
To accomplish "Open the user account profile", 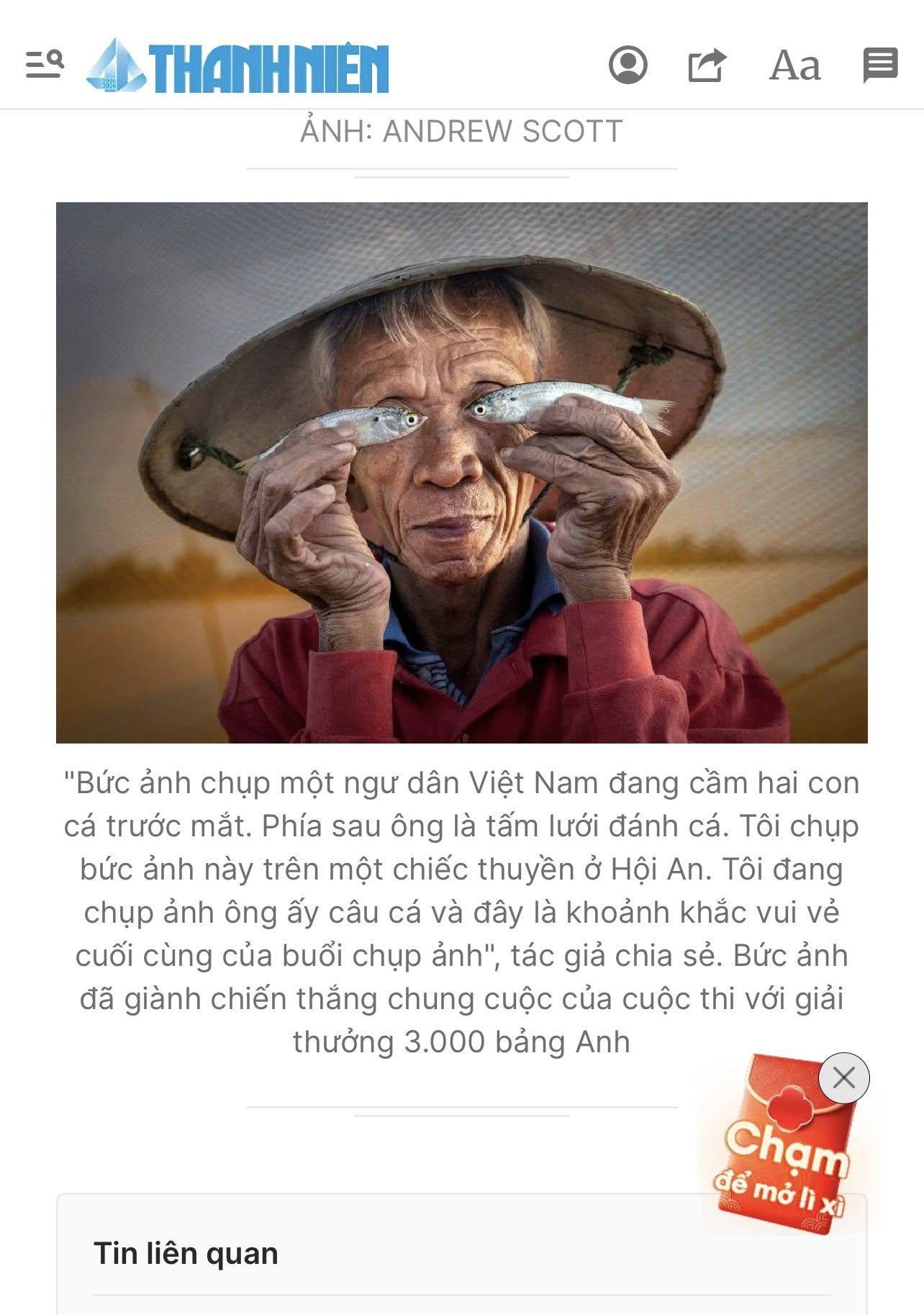I will [628, 65].
